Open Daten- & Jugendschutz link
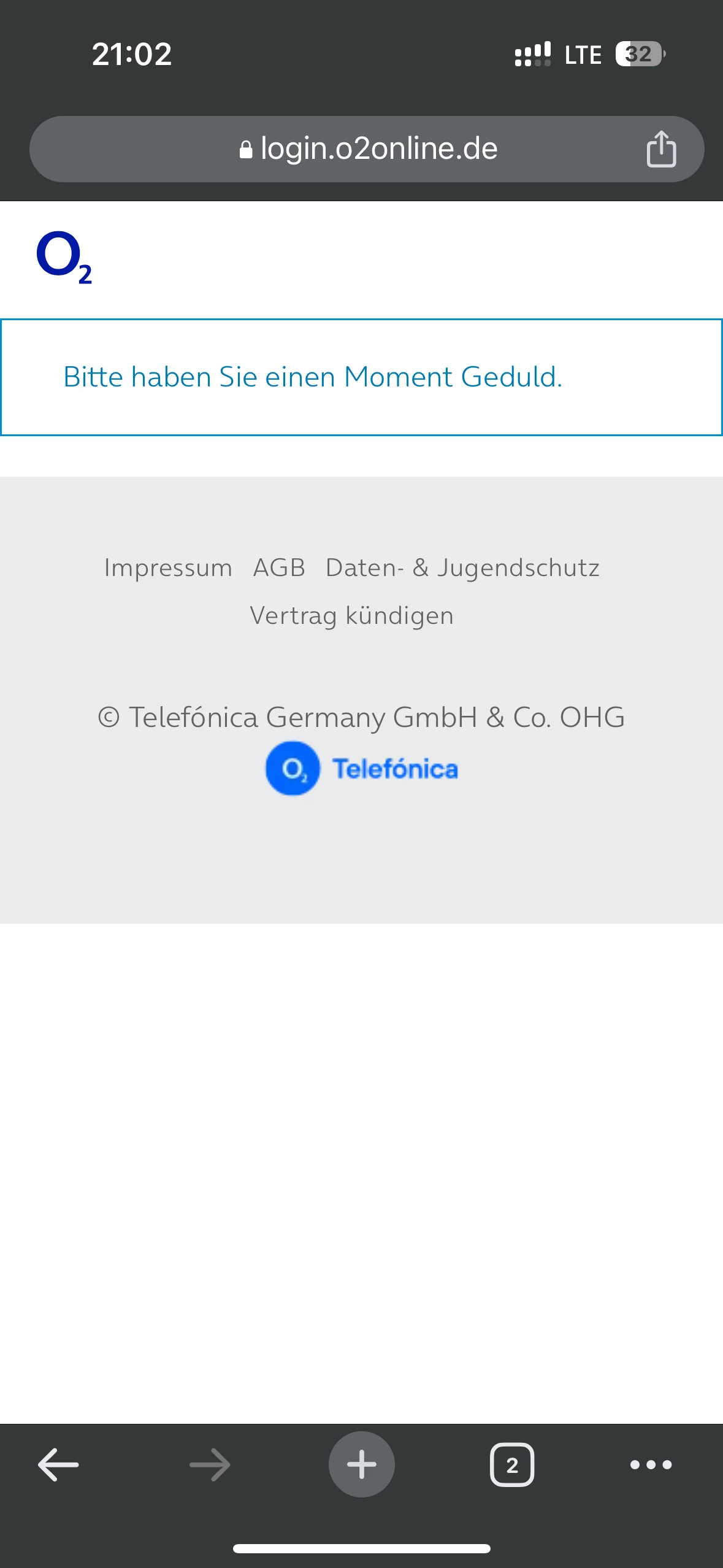The height and width of the screenshot is (1568, 723). click(462, 567)
